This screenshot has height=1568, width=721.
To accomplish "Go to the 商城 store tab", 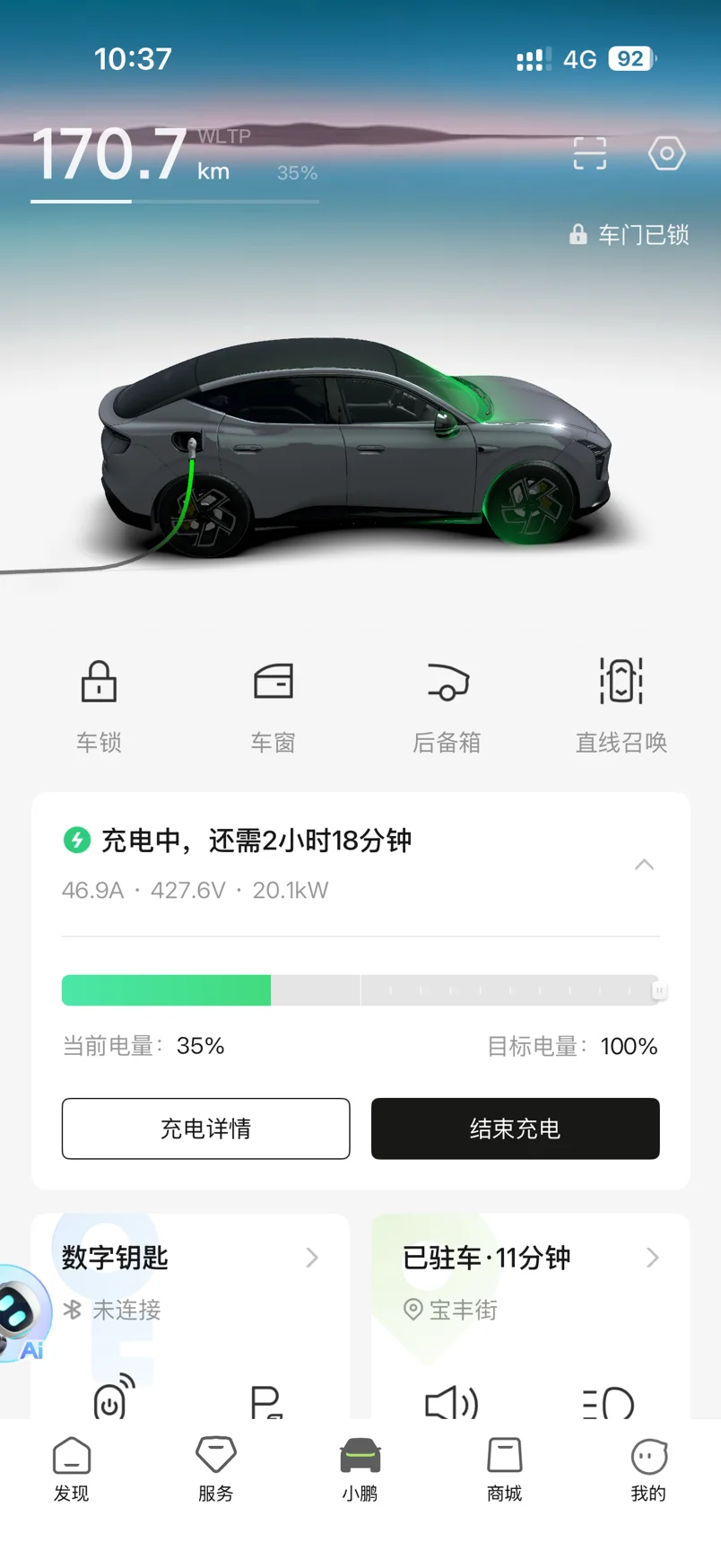I will coord(504,1468).
